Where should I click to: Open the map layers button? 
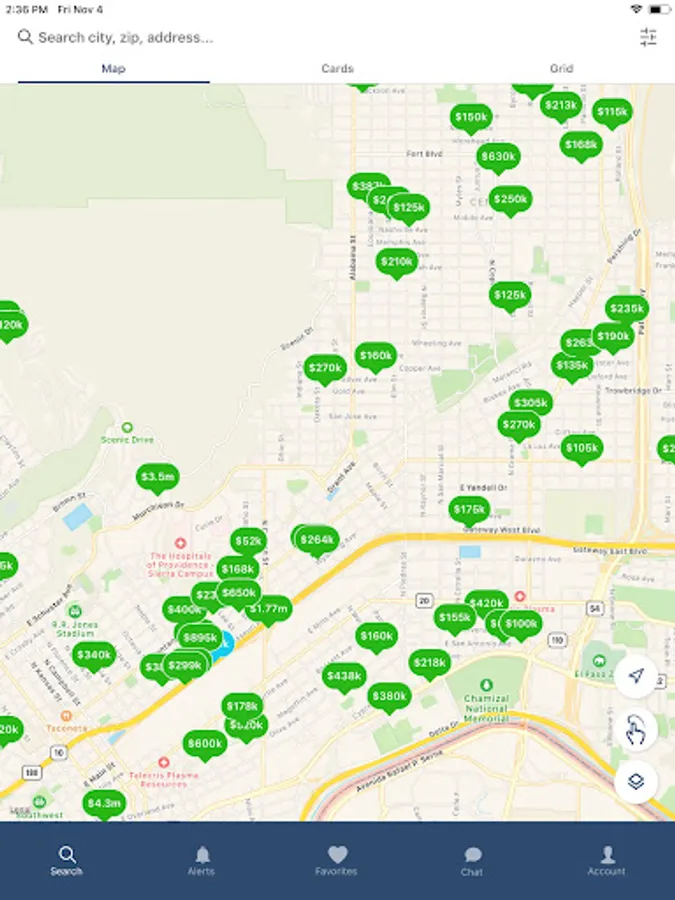[635, 781]
